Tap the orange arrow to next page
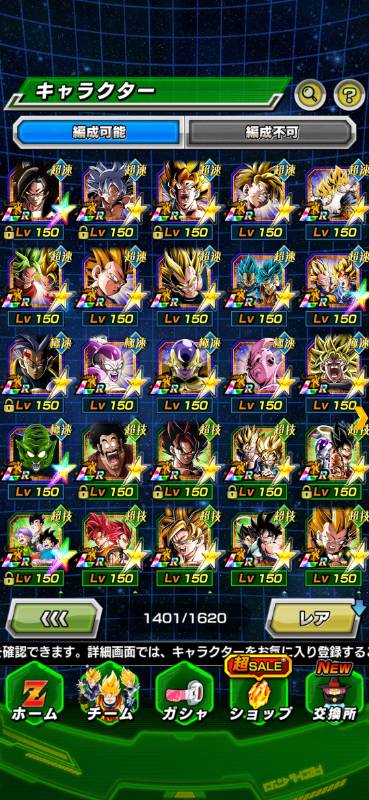The width and height of the screenshot is (369, 800). (x=361, y=419)
